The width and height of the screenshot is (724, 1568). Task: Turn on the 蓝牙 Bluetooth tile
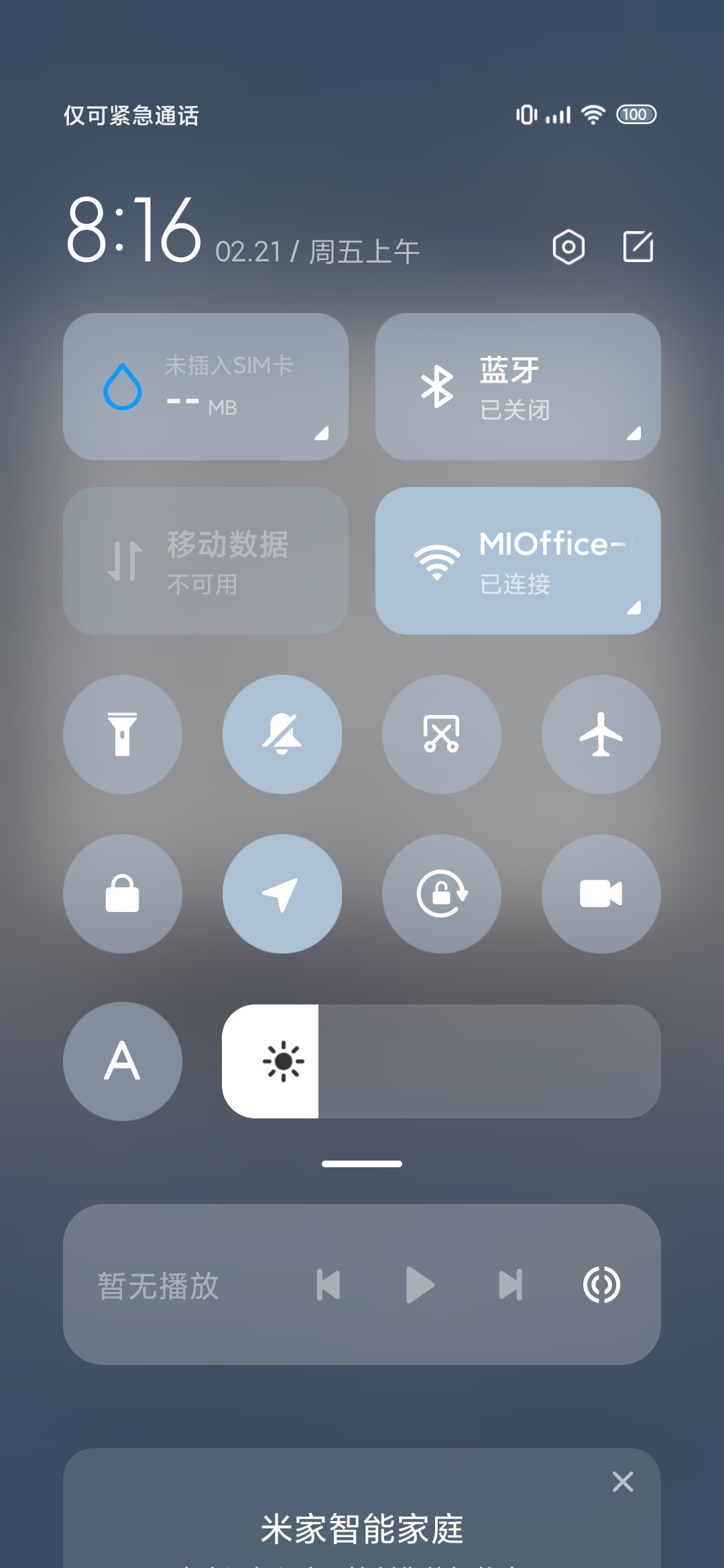518,387
